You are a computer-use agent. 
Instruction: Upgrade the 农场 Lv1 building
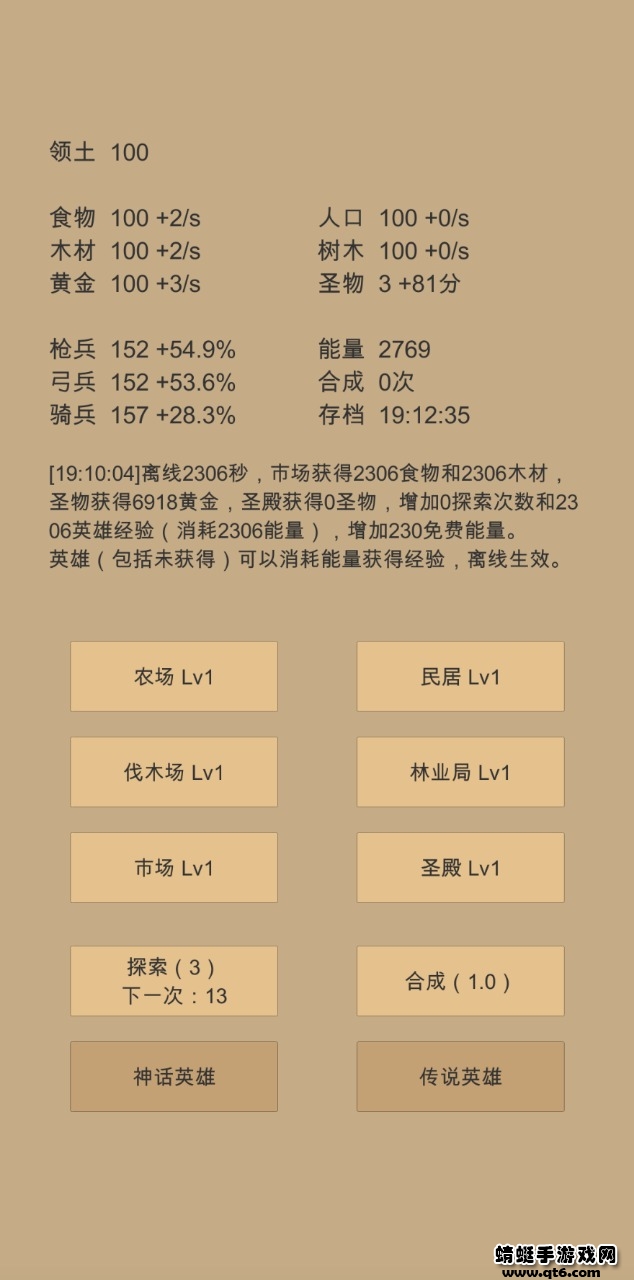point(174,677)
